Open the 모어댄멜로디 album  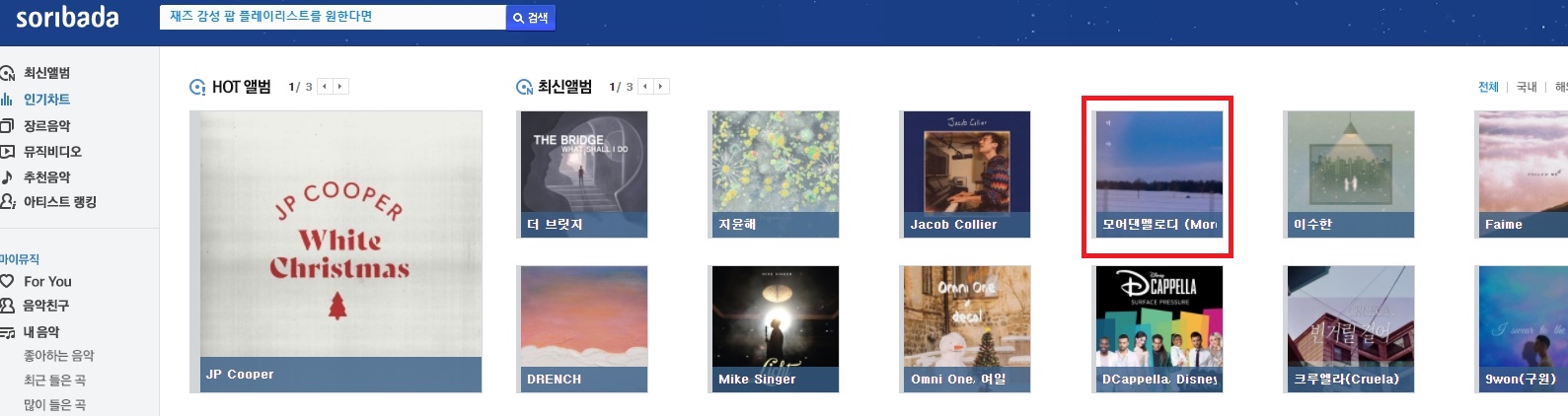point(1158,173)
